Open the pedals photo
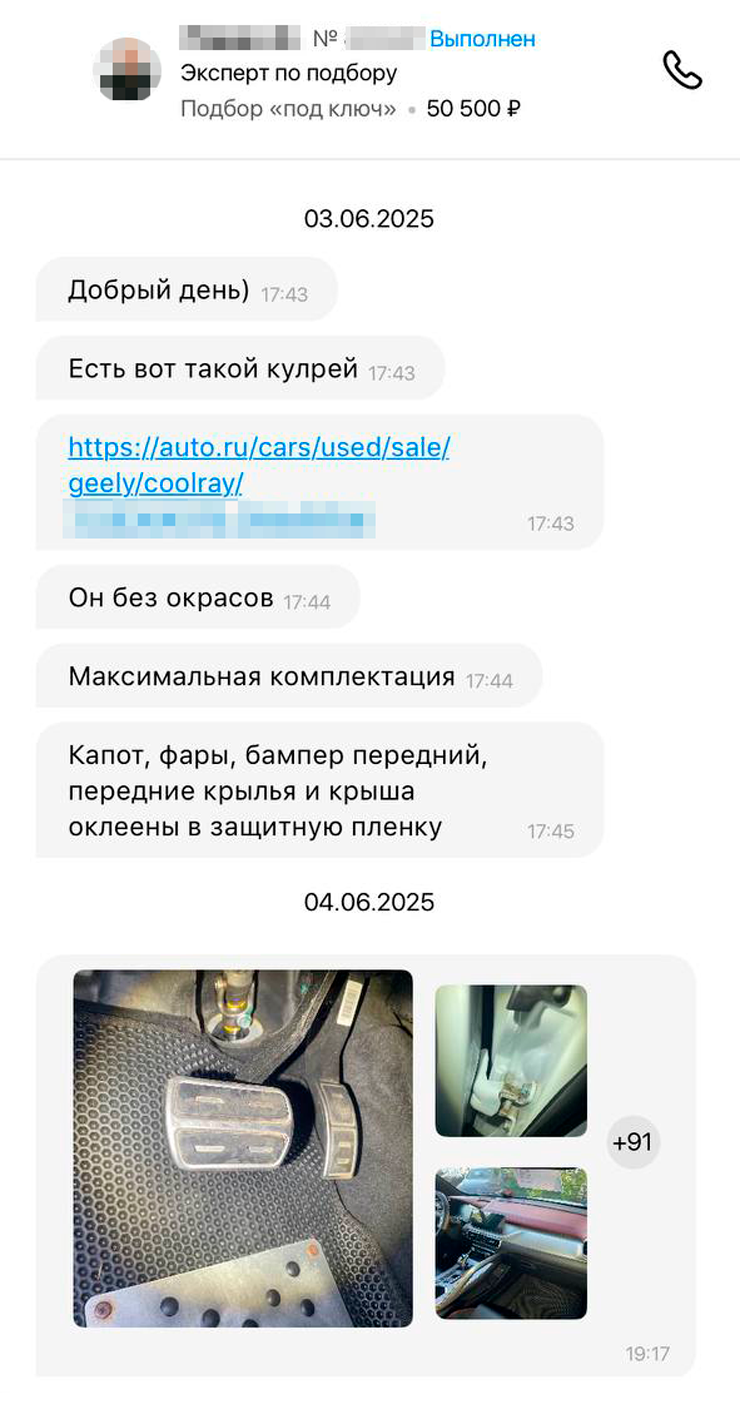 point(243,1148)
